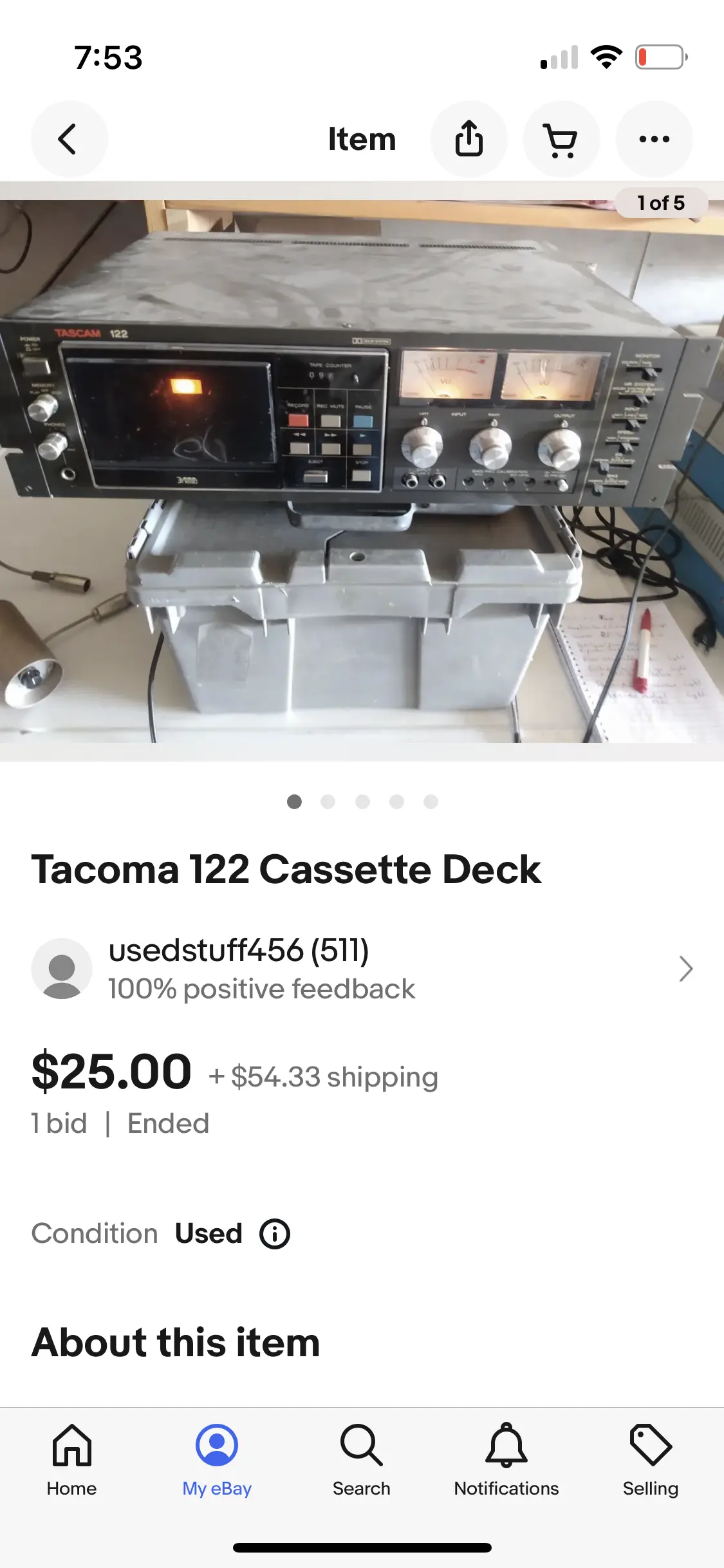Go to the Home tab

click(71, 1460)
